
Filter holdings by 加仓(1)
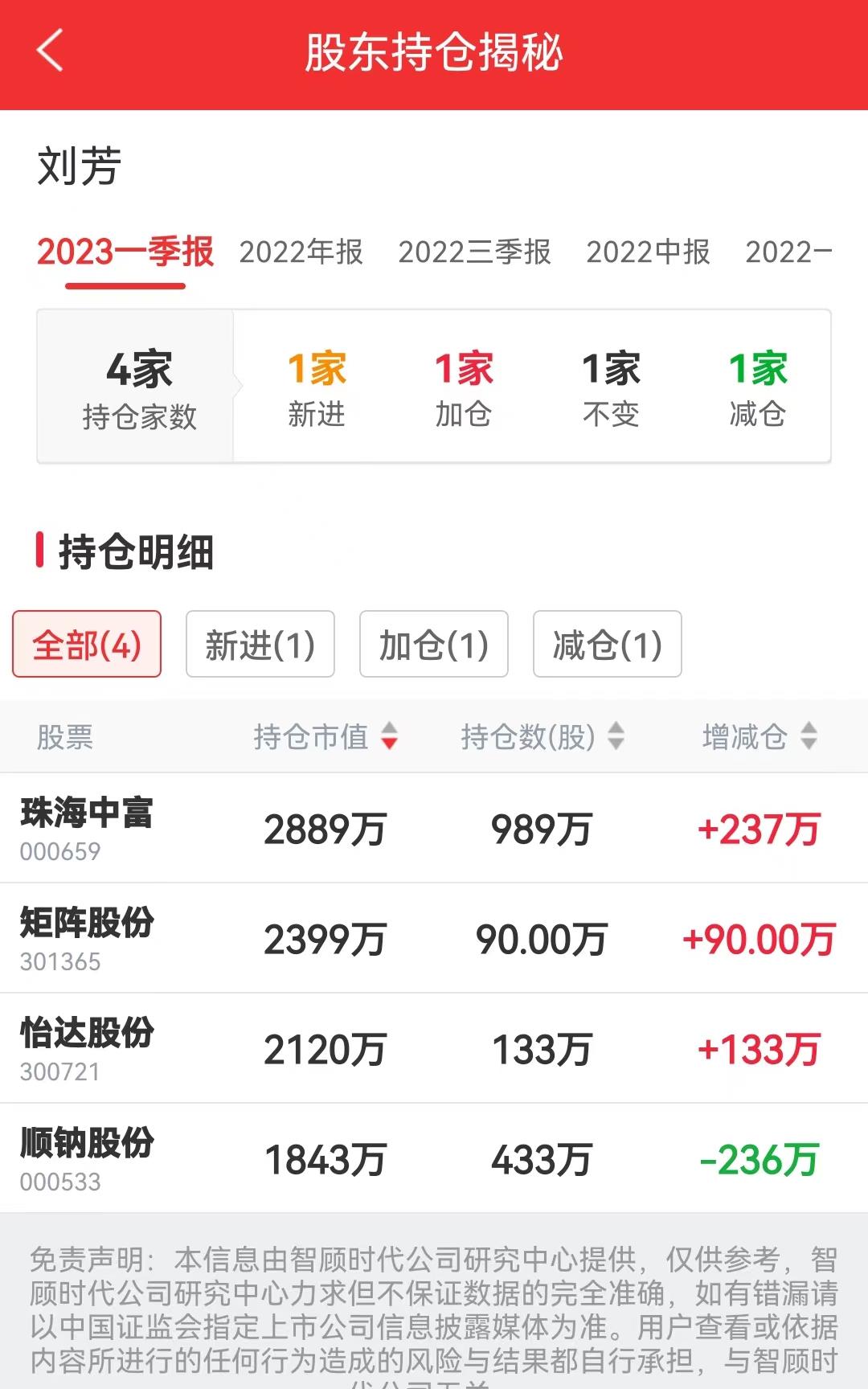pyautogui.click(x=433, y=645)
